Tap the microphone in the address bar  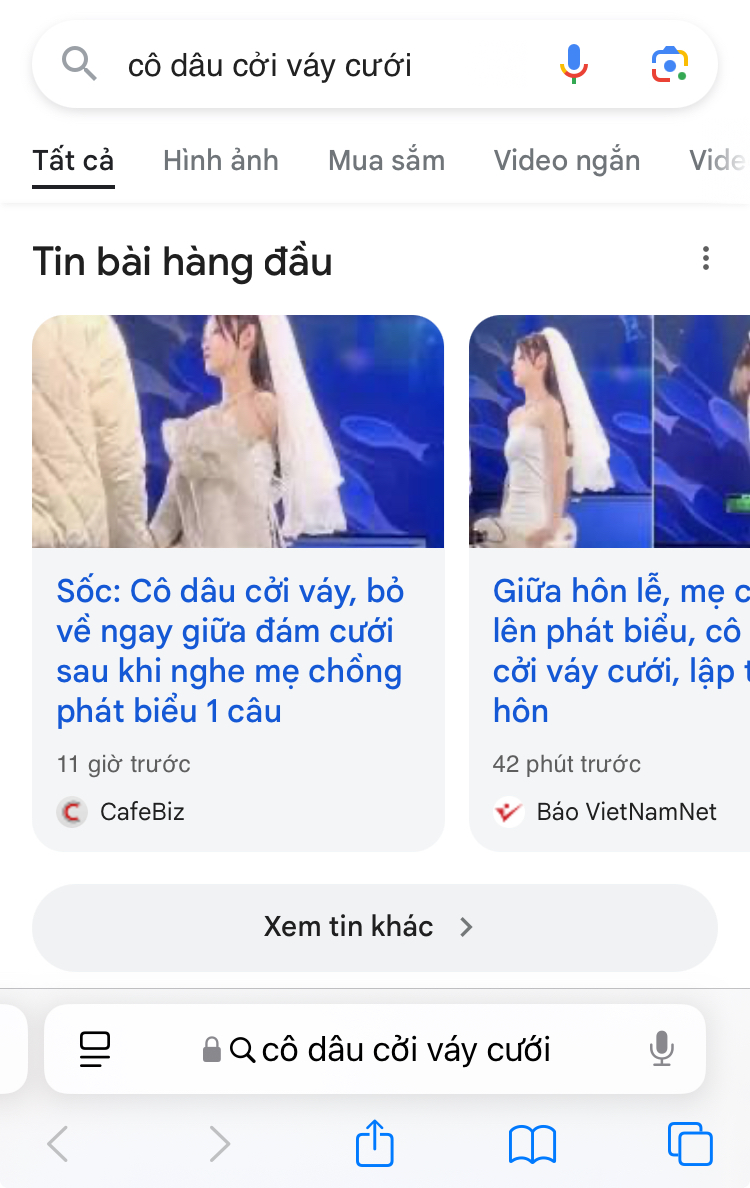661,1050
